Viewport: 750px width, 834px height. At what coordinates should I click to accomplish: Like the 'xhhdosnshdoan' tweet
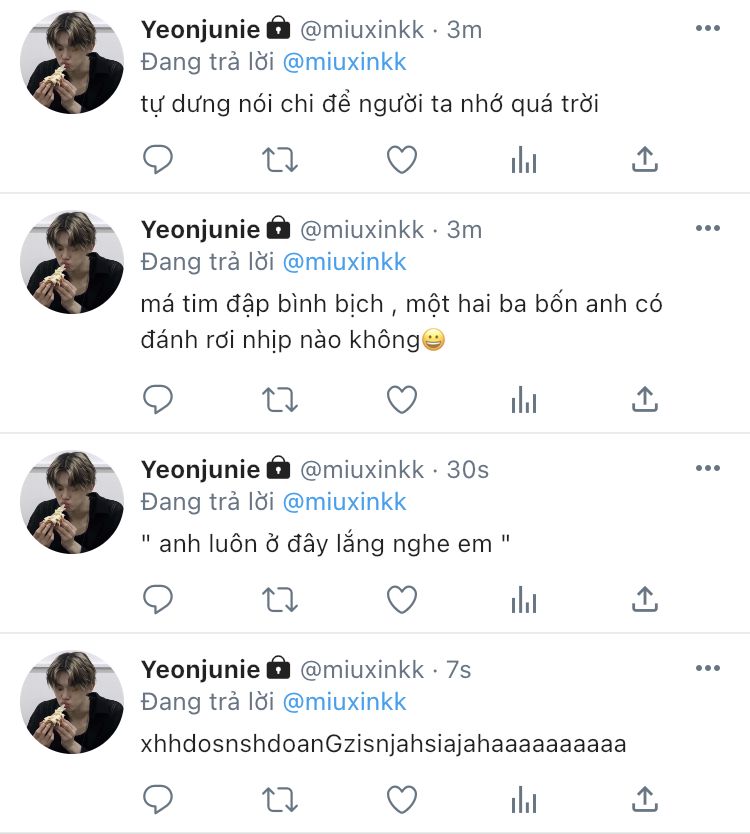click(402, 799)
